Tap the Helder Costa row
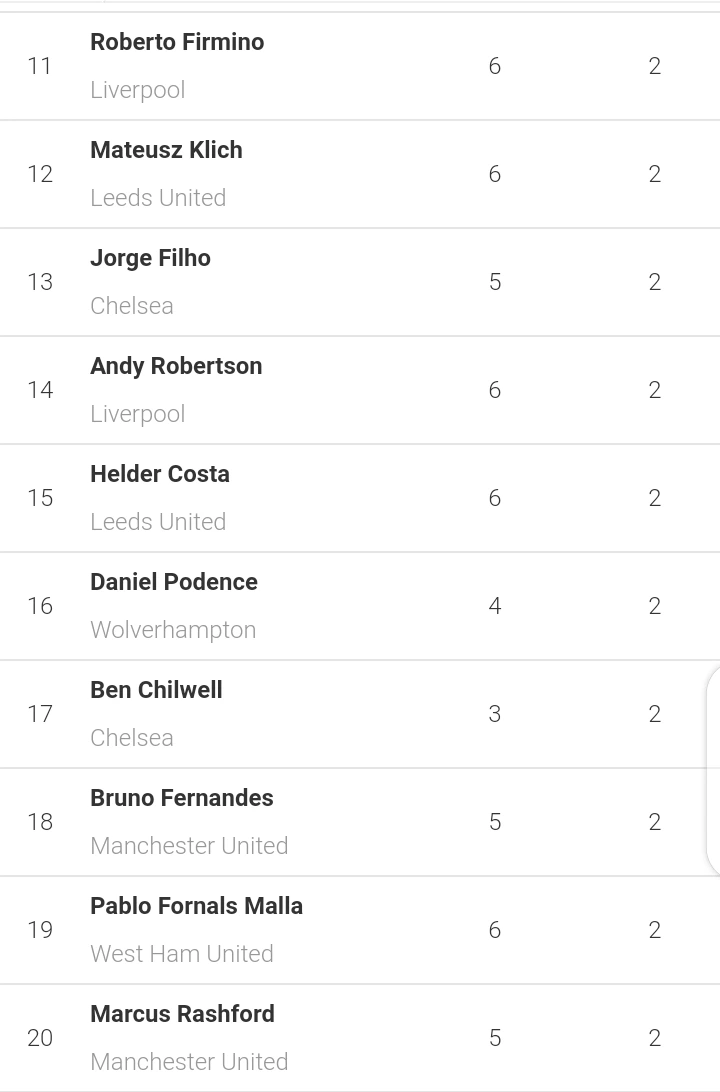 tap(160, 475)
